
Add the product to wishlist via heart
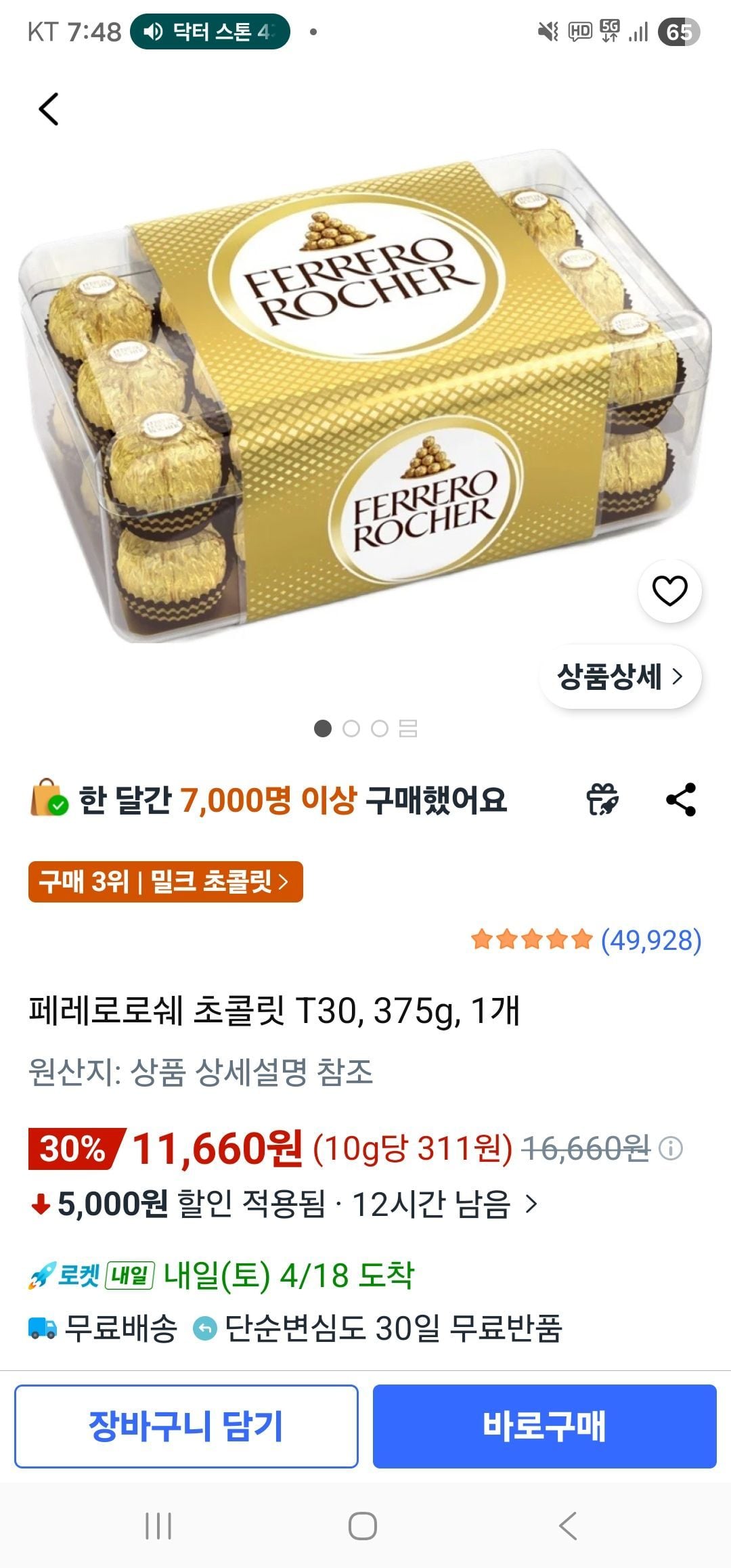[x=669, y=590]
